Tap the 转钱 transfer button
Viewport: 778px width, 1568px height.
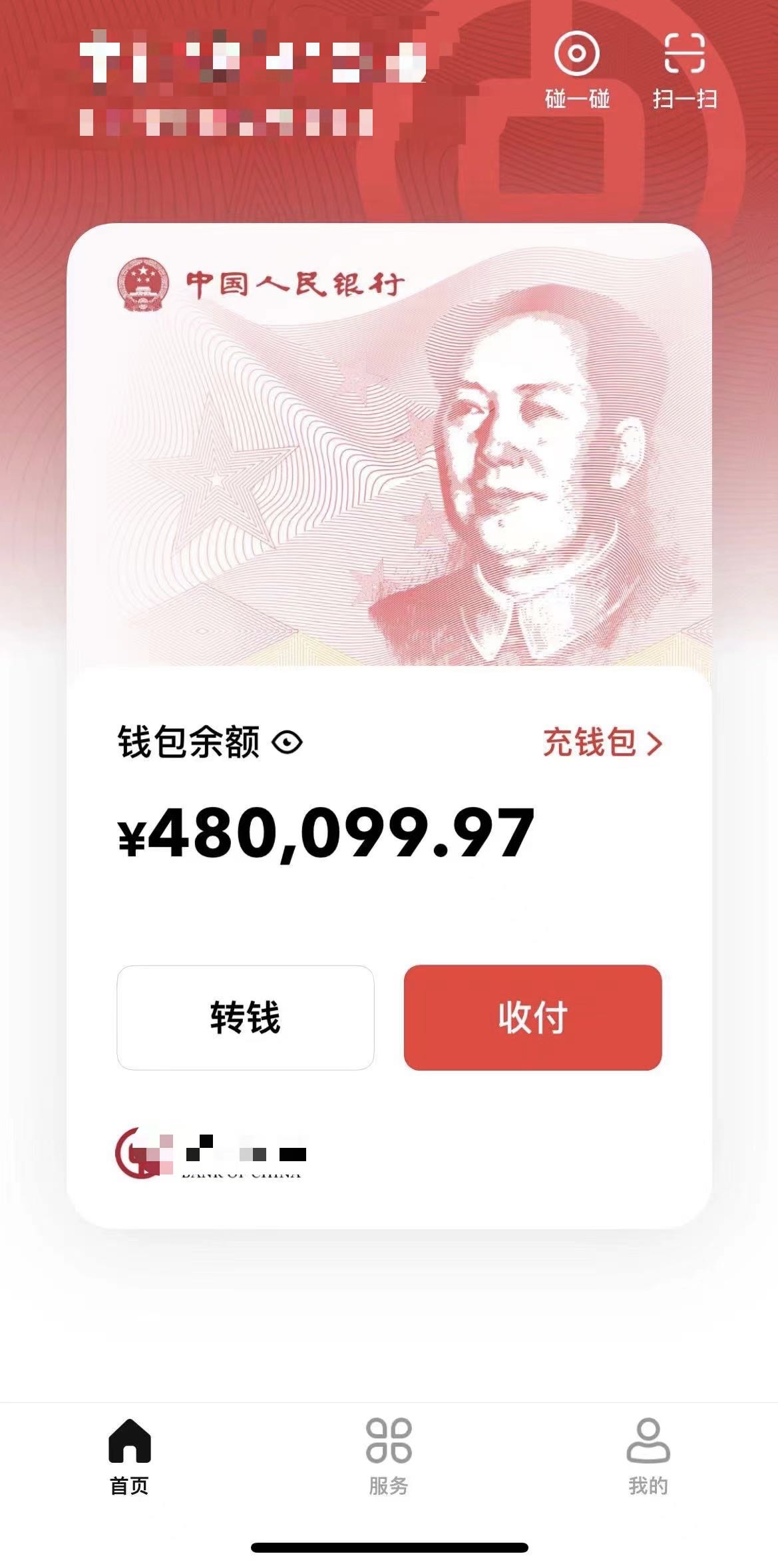tap(245, 1017)
